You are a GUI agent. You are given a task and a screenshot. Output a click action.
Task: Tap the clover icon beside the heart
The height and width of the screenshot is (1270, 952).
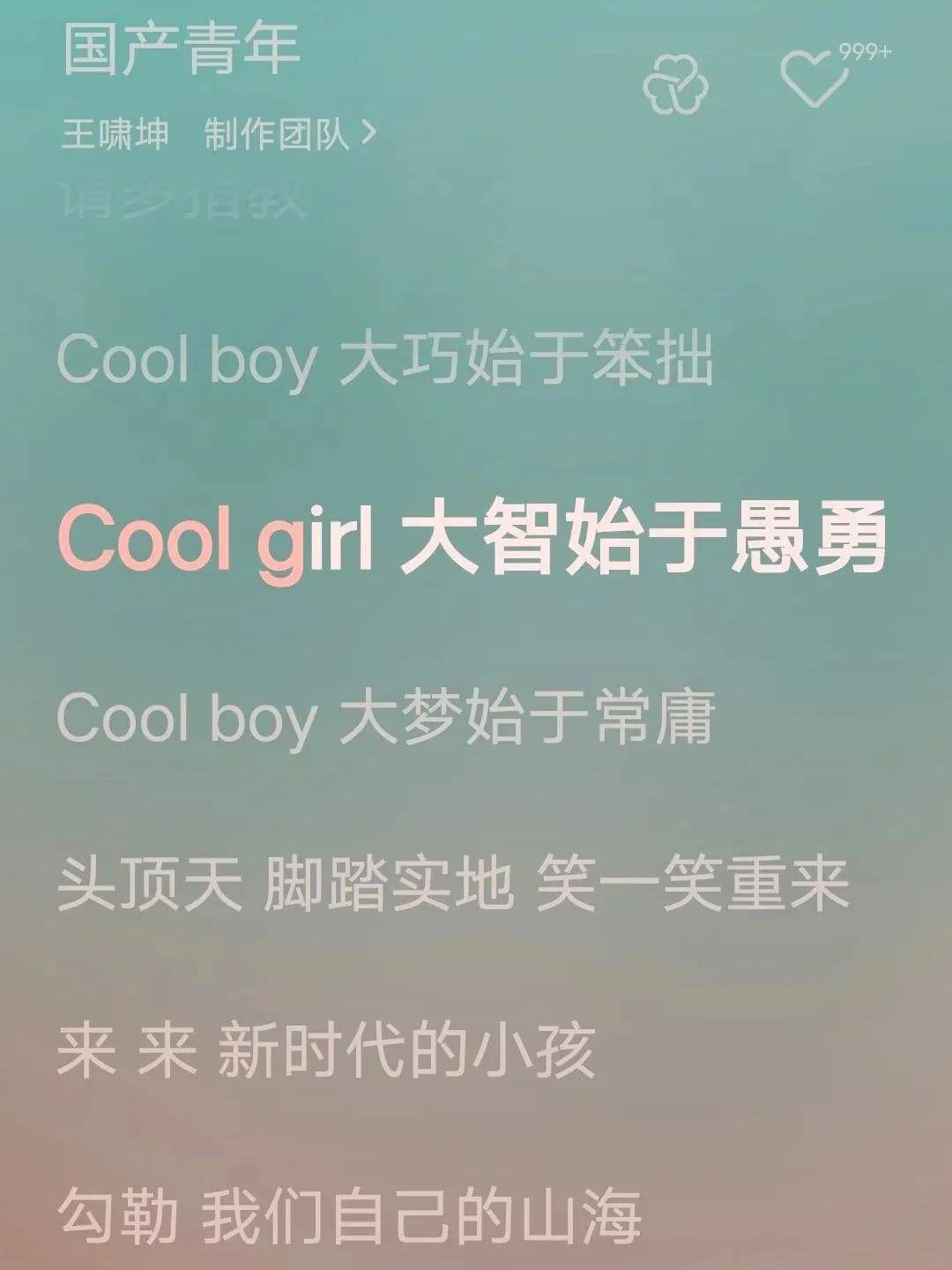(675, 85)
